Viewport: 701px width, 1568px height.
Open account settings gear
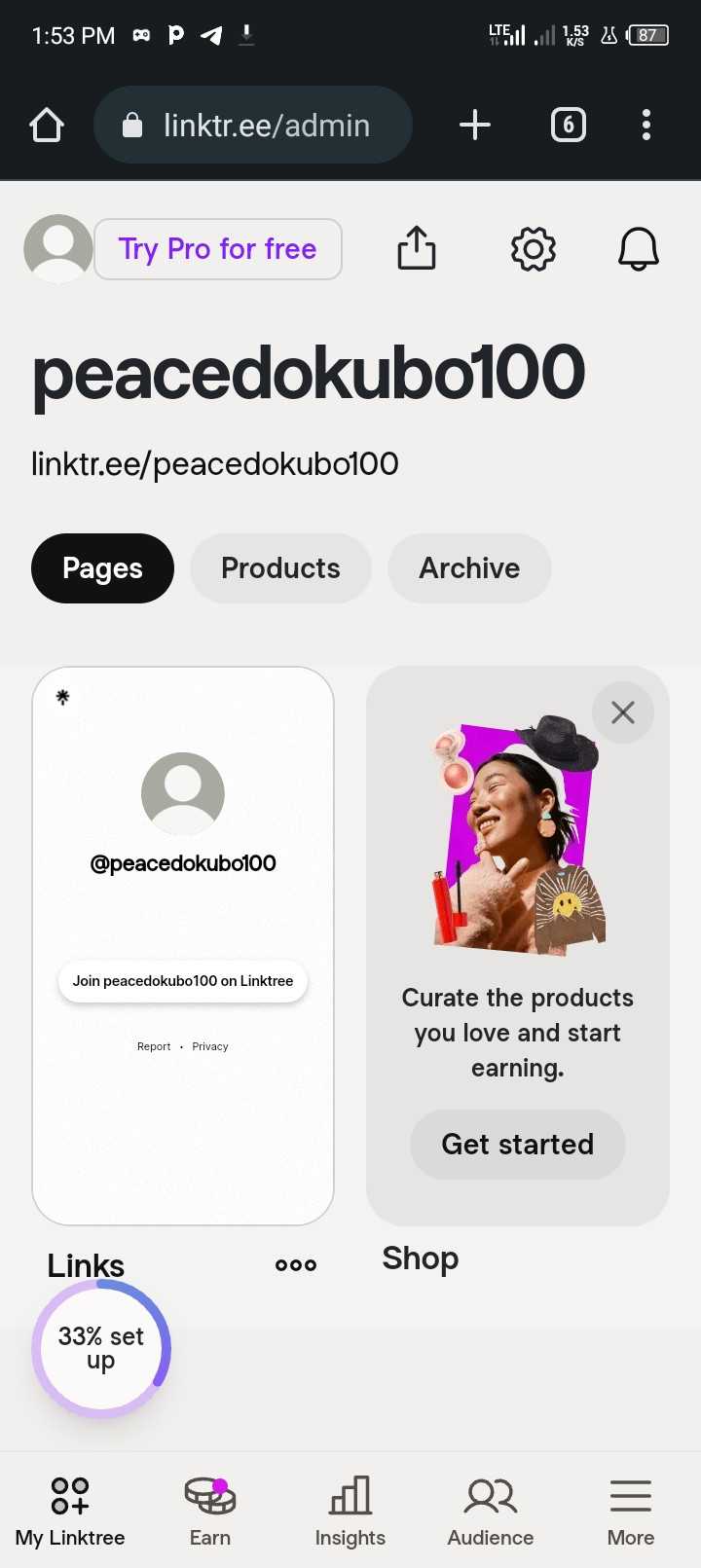point(534,249)
